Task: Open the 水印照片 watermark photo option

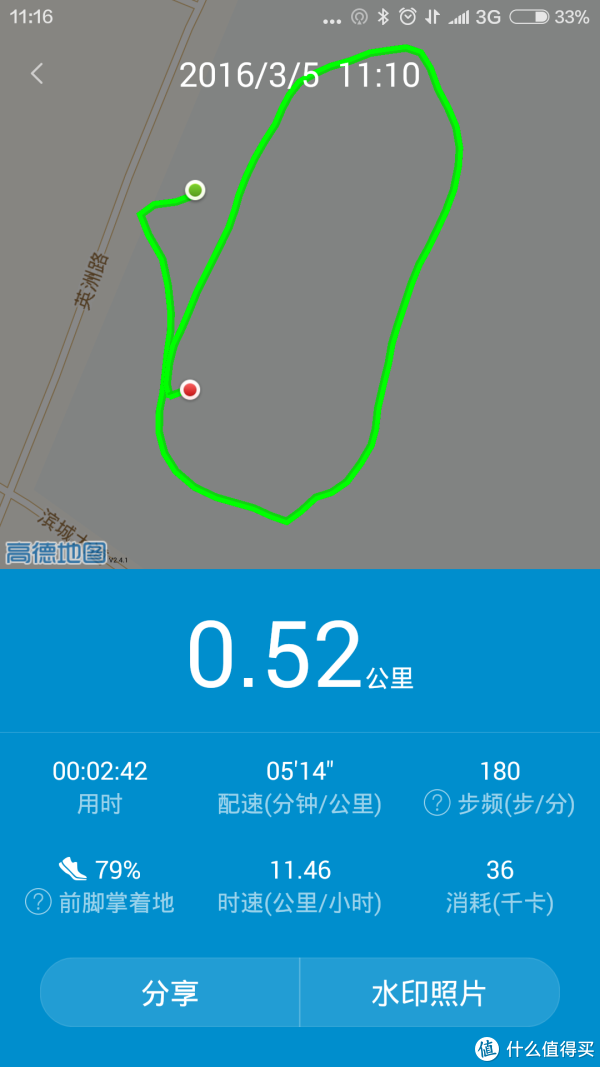Action: [428, 992]
